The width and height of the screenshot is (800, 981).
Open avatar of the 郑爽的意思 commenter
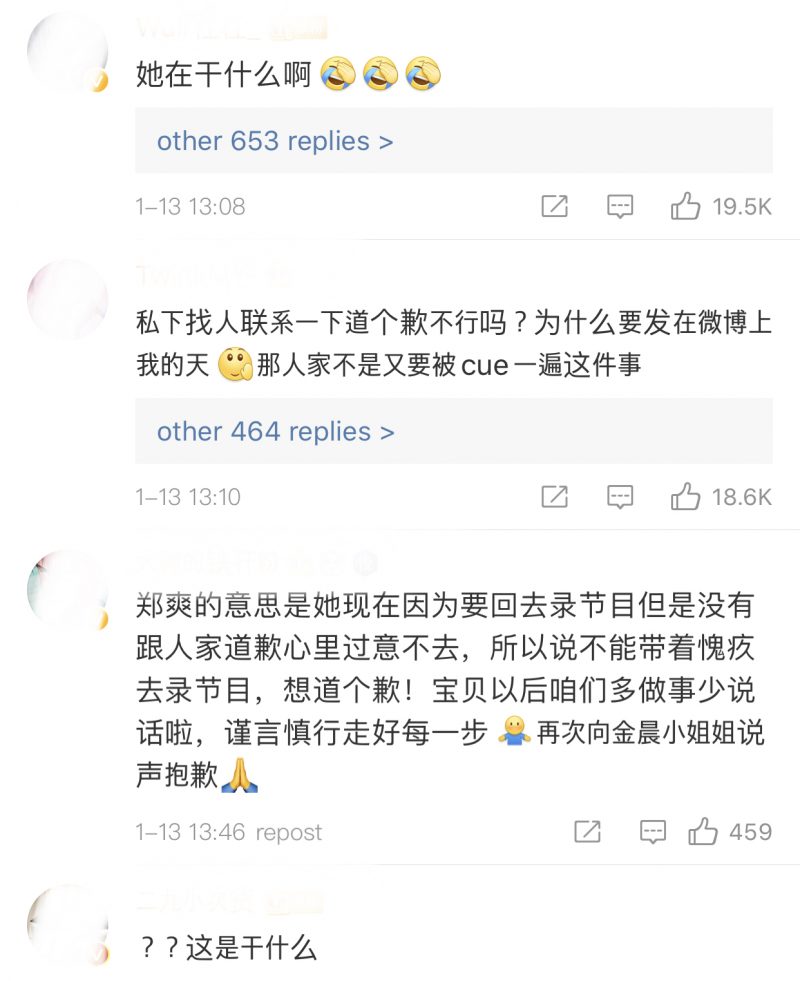tap(67, 588)
